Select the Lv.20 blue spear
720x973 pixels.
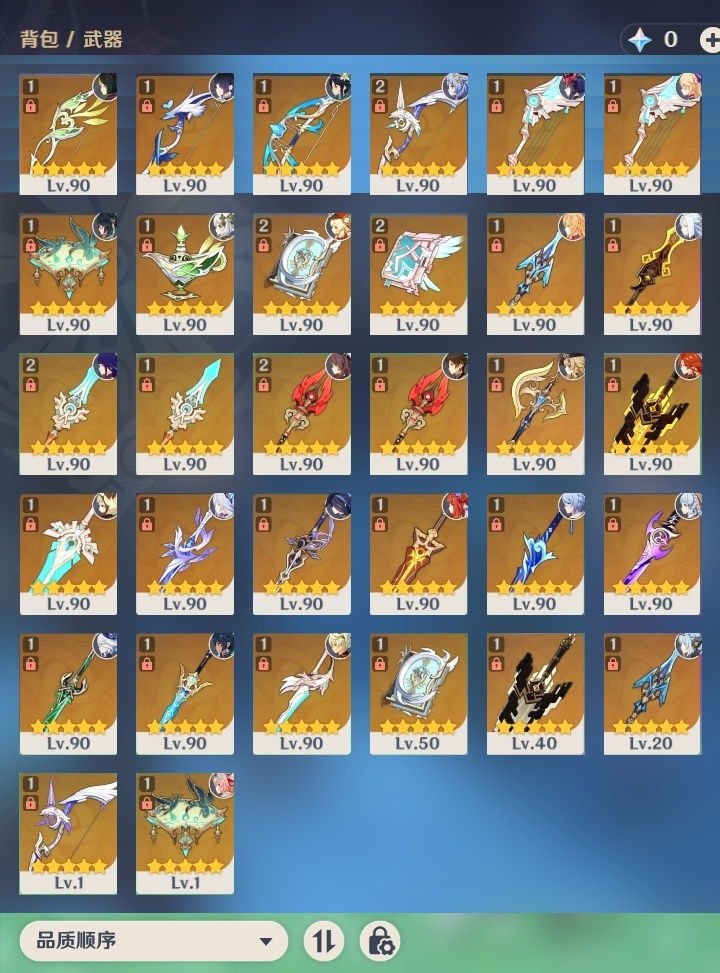pos(652,692)
